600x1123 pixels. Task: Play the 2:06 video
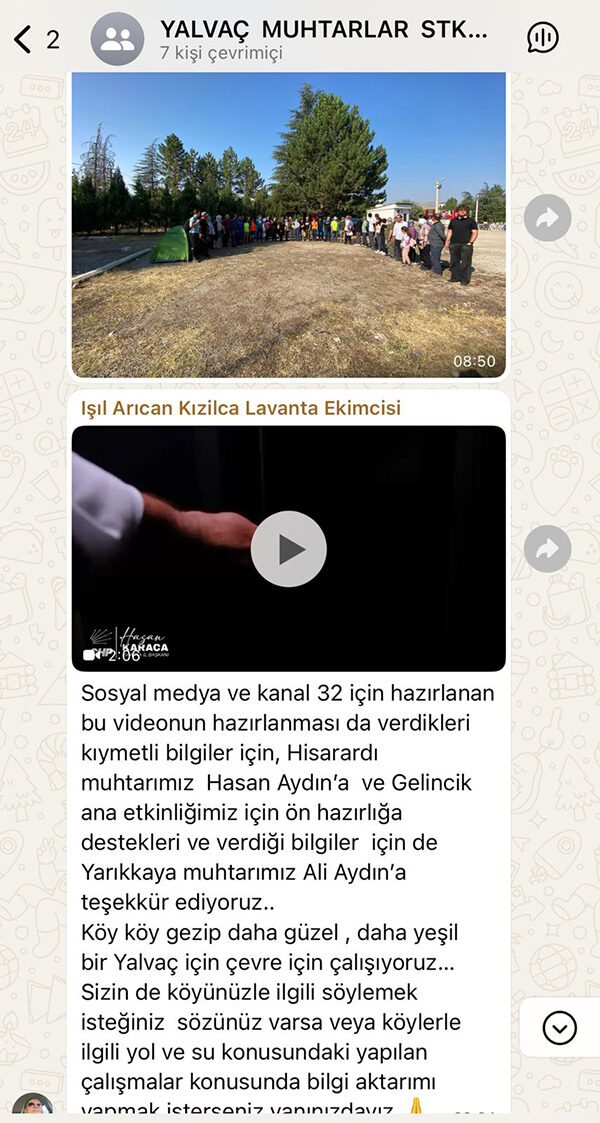pos(289,549)
